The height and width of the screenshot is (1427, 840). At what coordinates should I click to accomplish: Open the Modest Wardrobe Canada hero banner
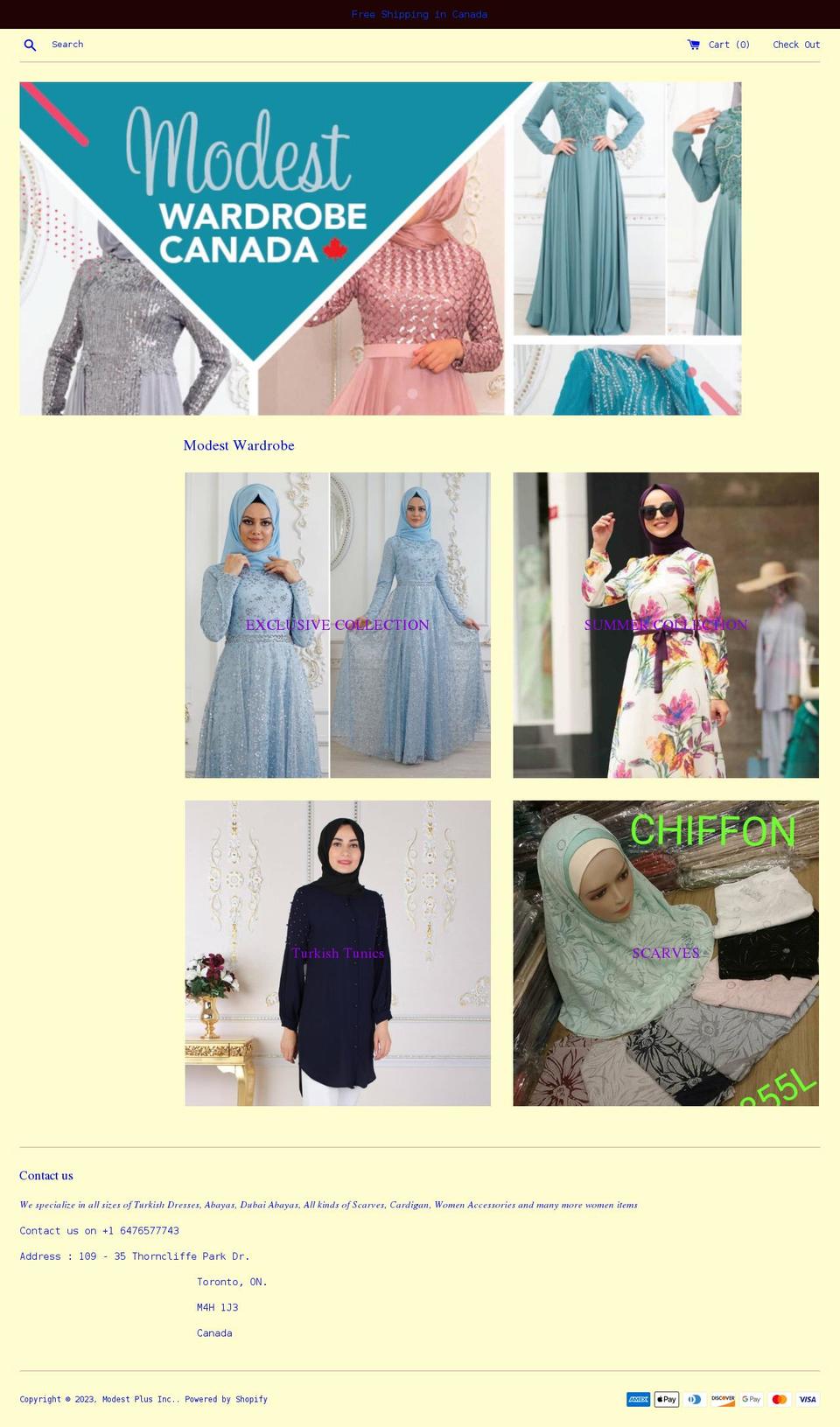coord(380,248)
